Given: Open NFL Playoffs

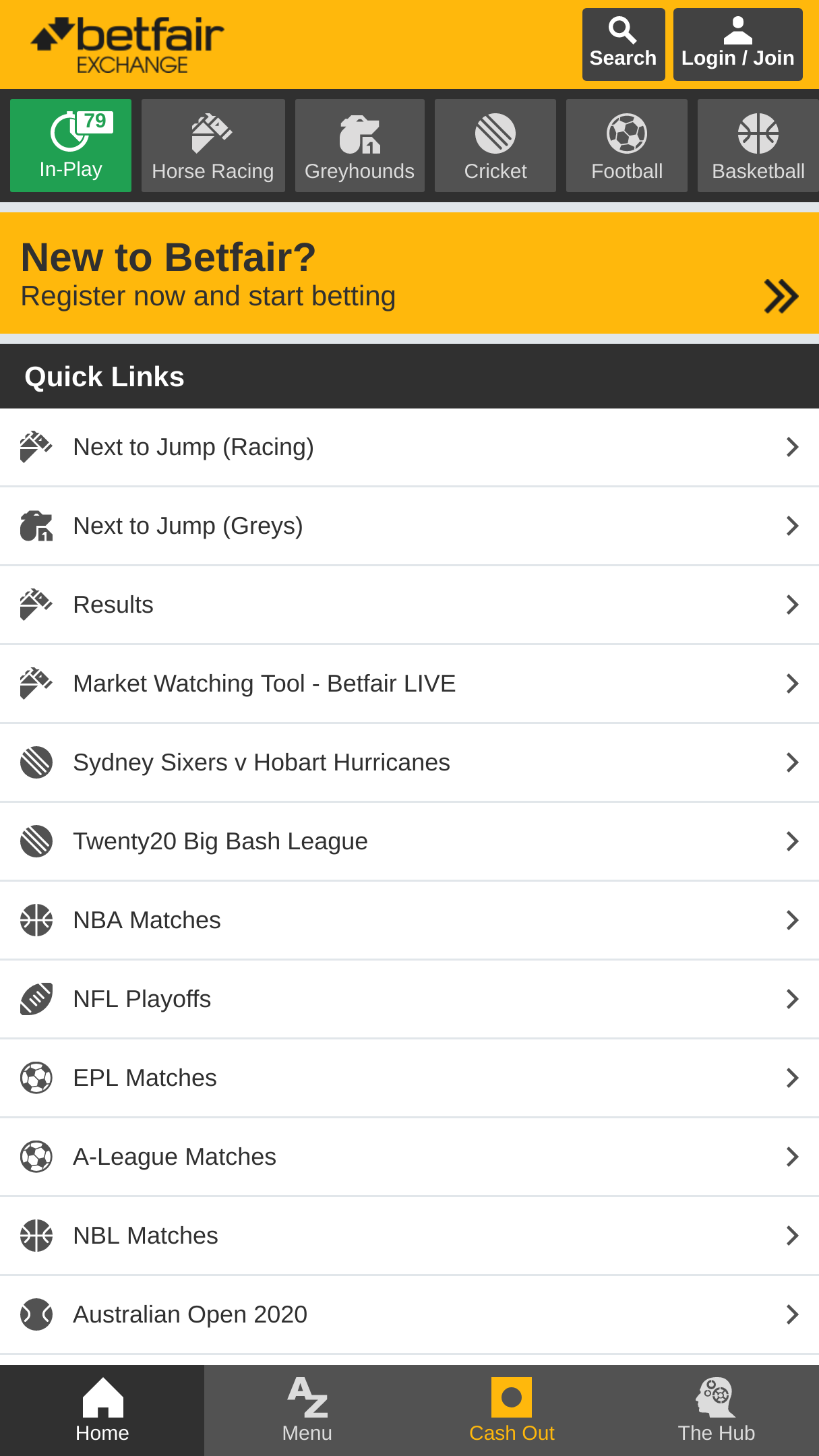Looking at the screenshot, I should (409, 999).
